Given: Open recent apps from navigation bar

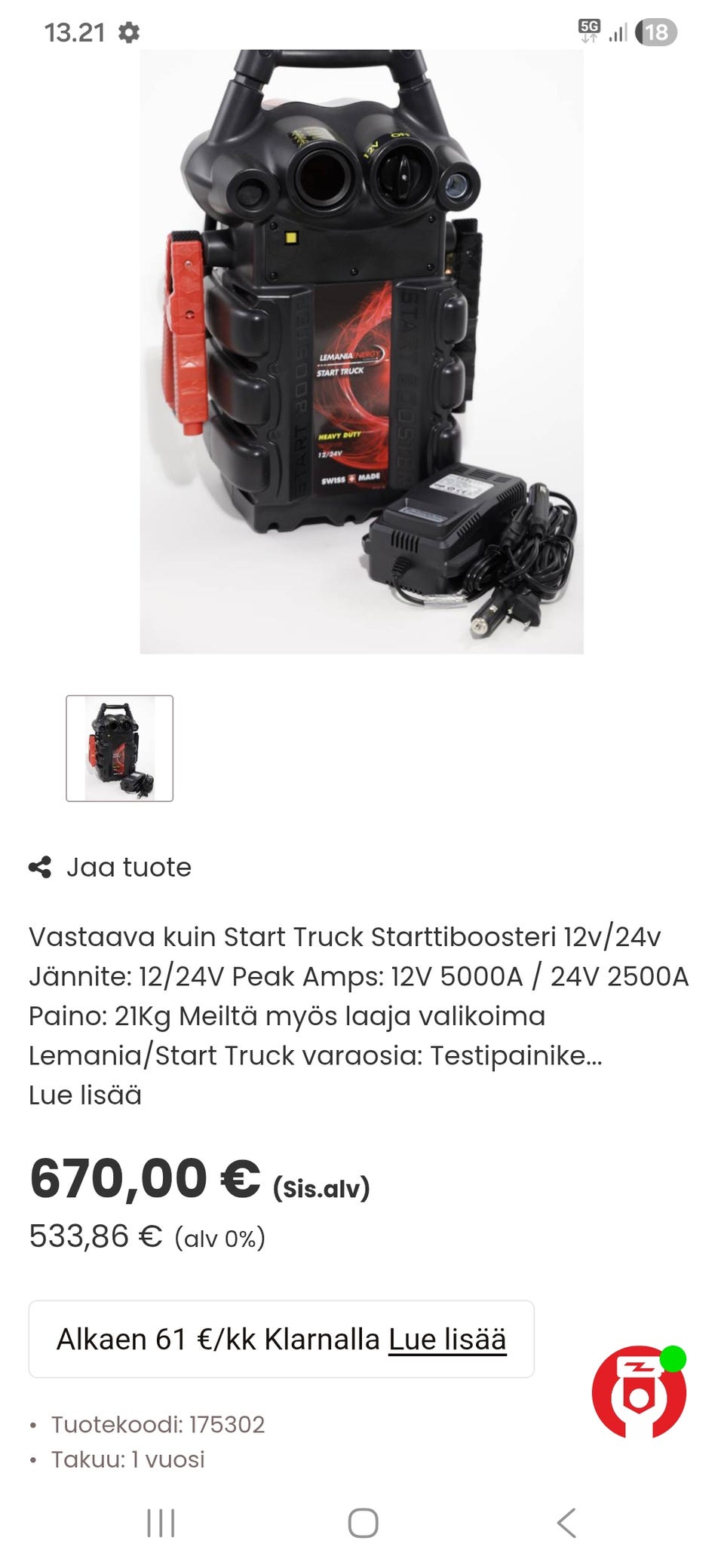Looking at the screenshot, I should click(161, 1522).
